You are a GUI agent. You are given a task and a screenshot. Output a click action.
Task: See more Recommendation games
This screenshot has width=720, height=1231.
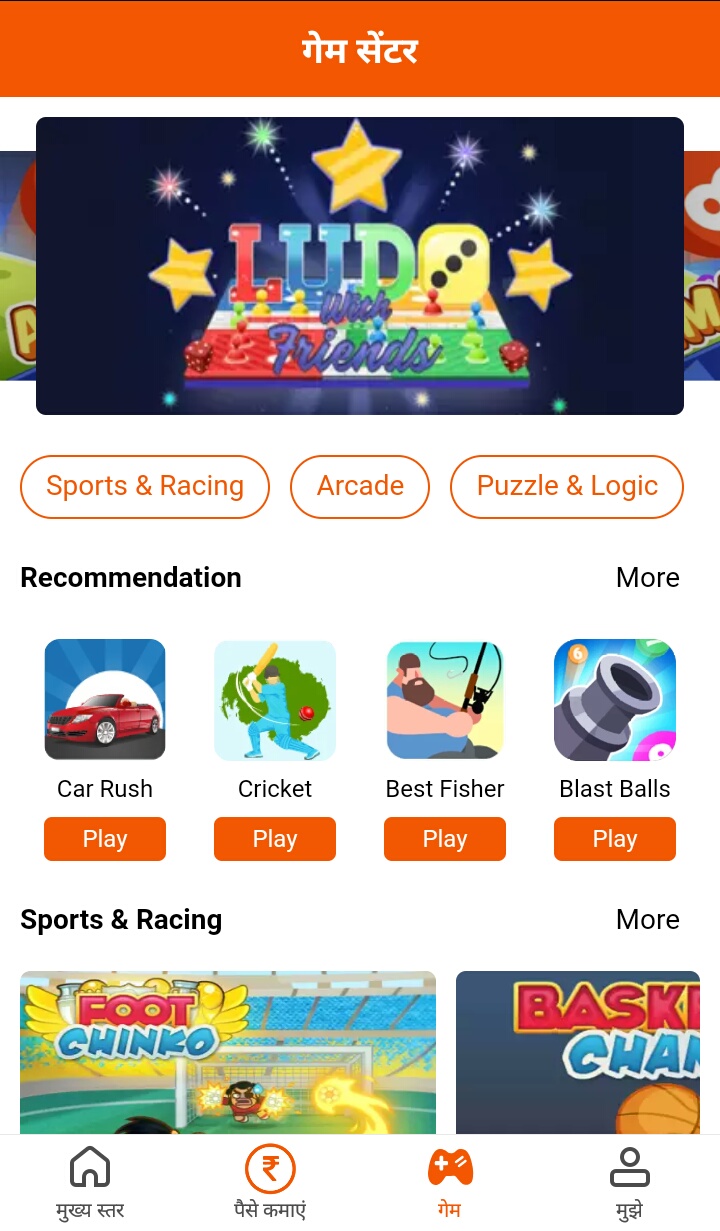tap(647, 578)
